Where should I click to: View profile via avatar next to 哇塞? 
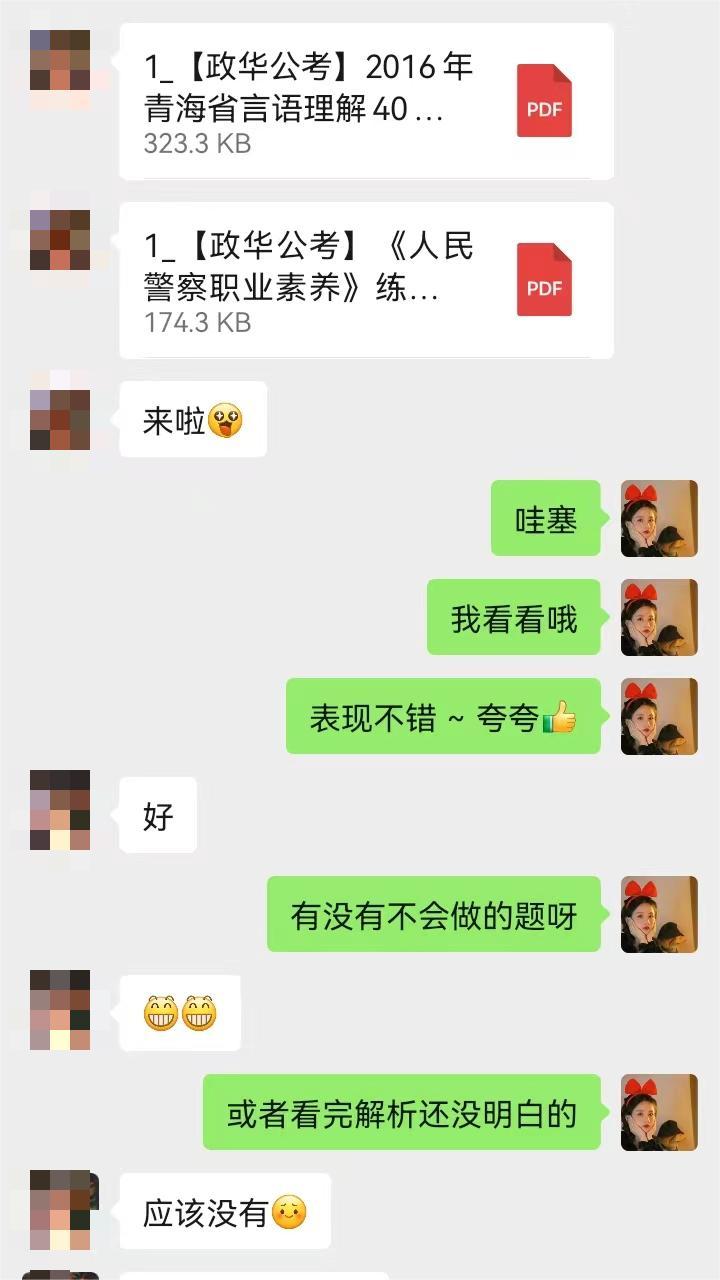tap(659, 518)
